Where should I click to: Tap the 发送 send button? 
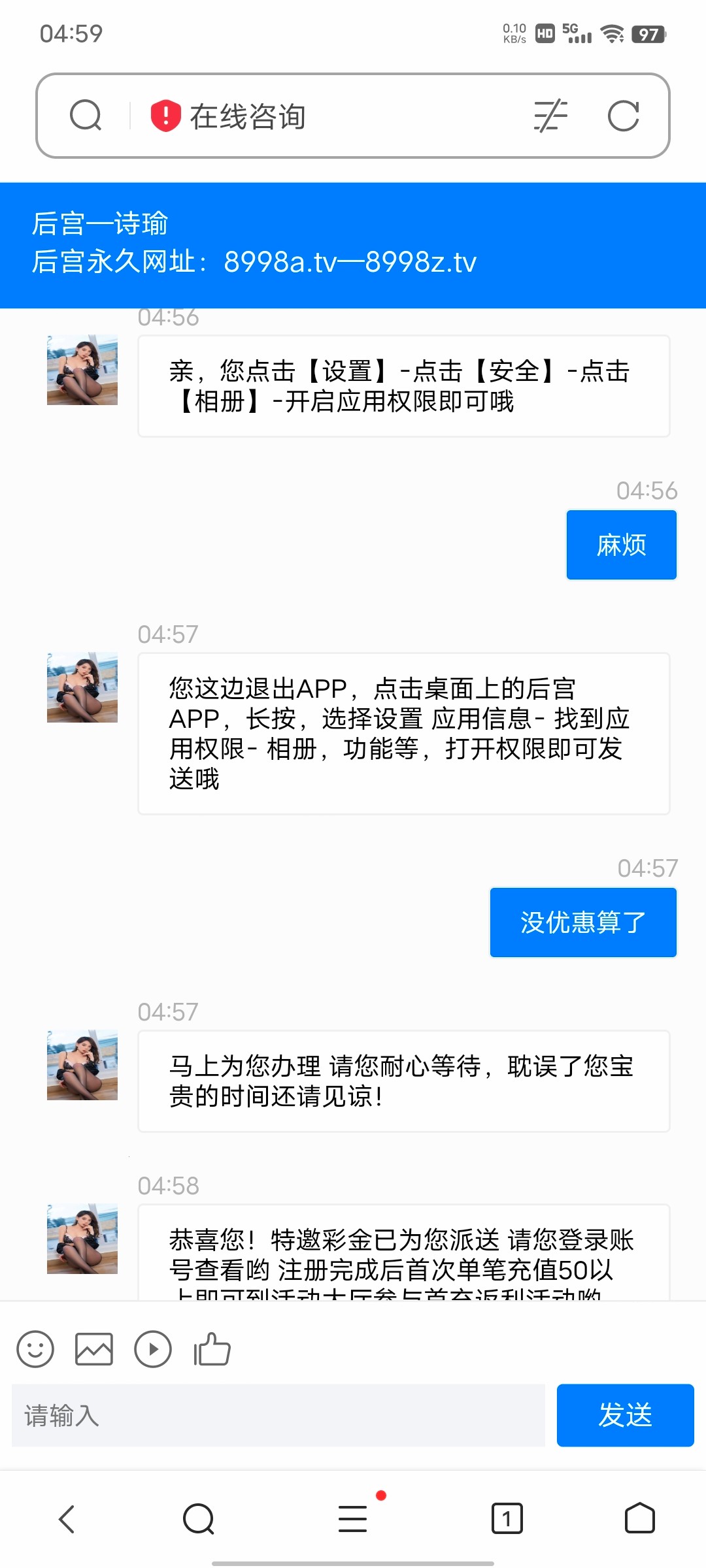pyautogui.click(x=625, y=1415)
